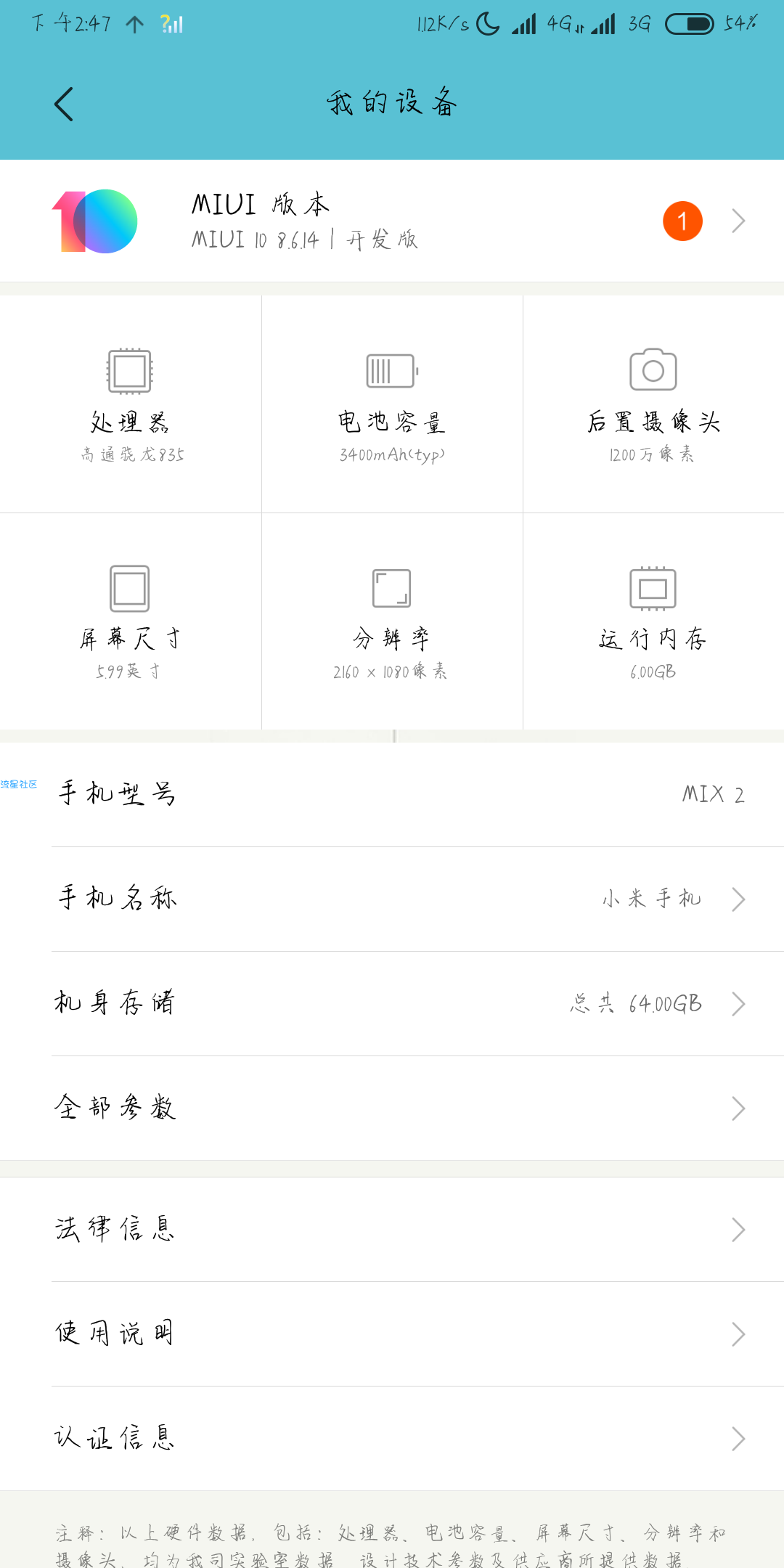This screenshot has height=1568, width=784.
Task: Open 手机名称 setting
Action: [392, 899]
